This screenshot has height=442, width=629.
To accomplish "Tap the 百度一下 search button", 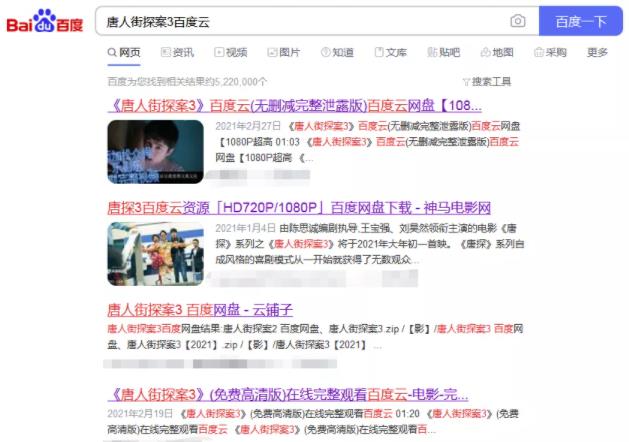I will [581, 21].
